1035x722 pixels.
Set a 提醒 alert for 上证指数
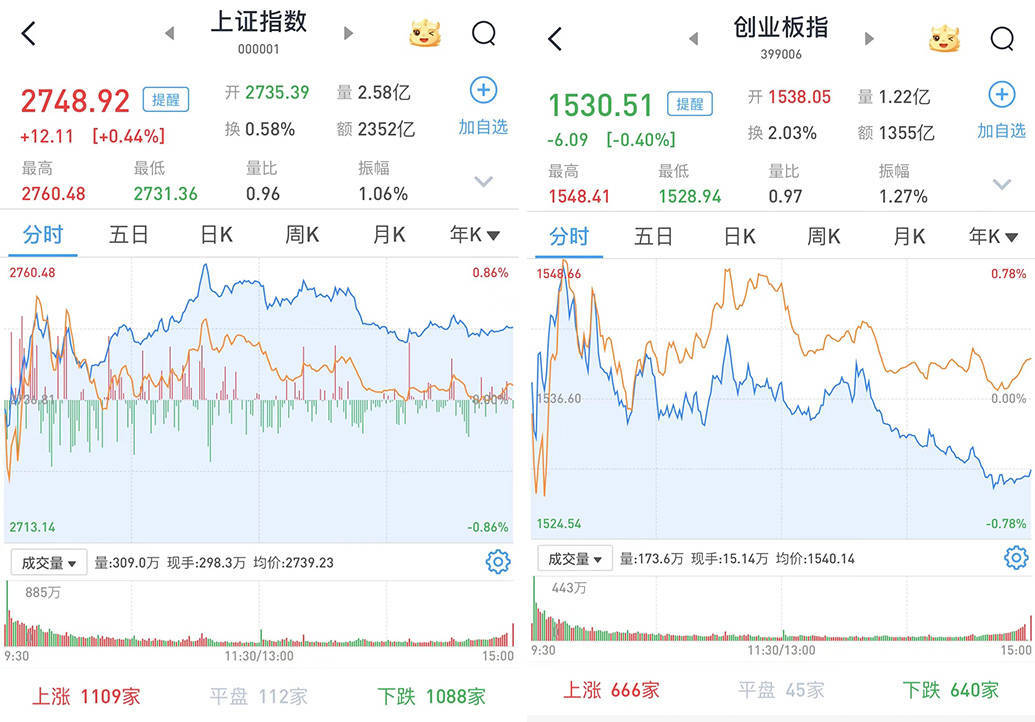[166, 100]
